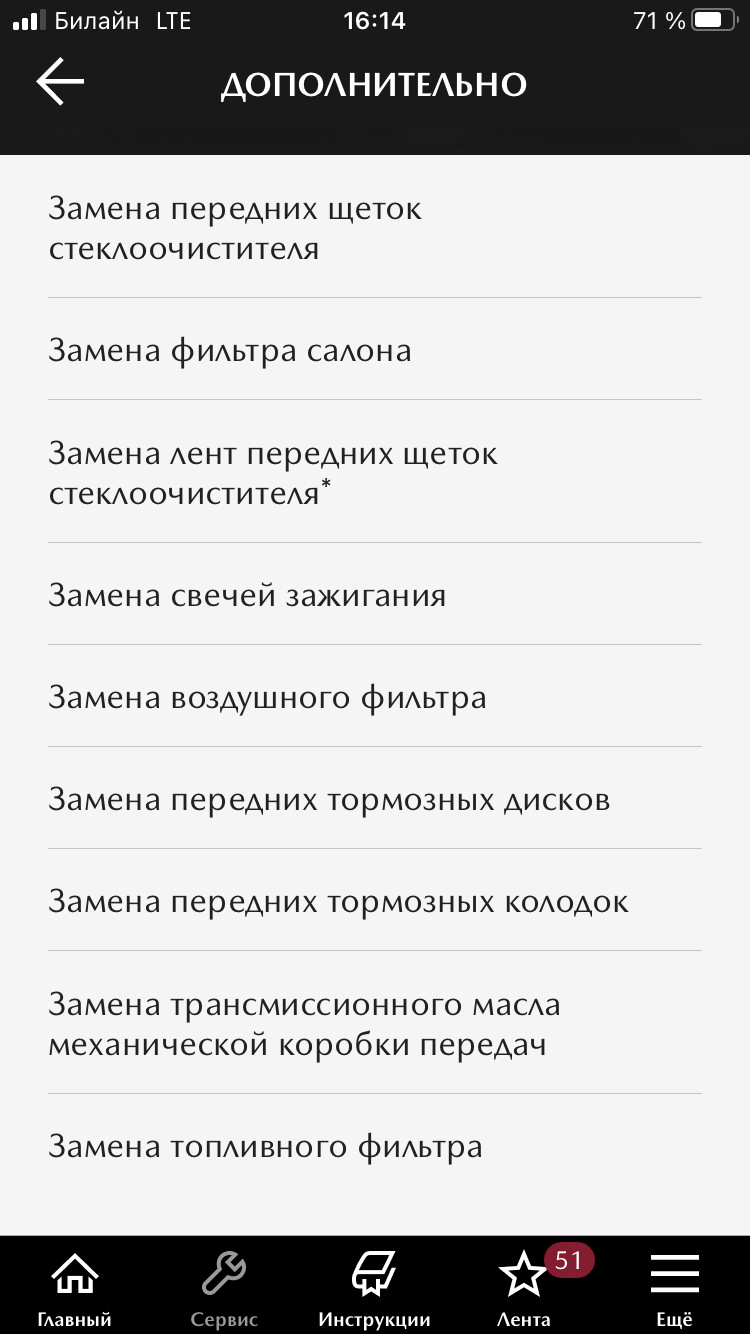Switch to the Сервис tab

[x=224, y=1289]
